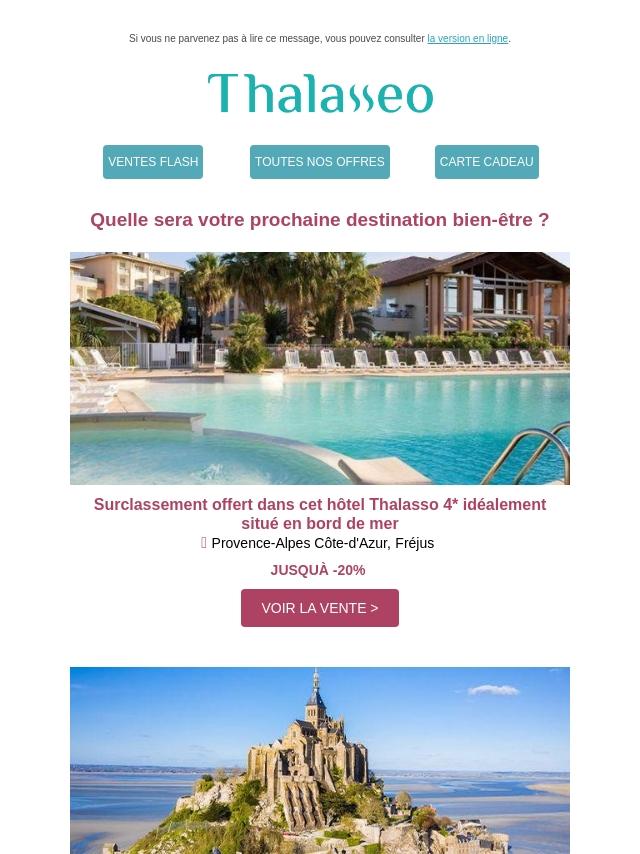The height and width of the screenshot is (854, 640).
Task: Open TOUTES NOS OFFRES
Action: click(319, 162)
